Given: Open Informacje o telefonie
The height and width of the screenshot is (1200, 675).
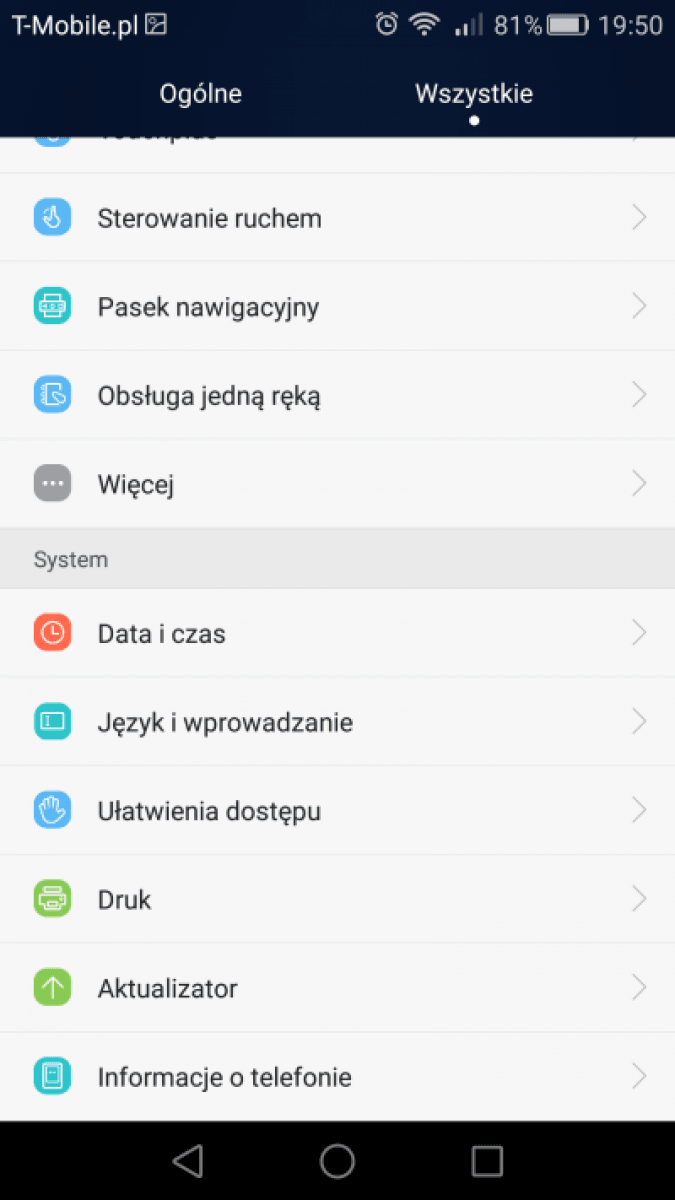Looking at the screenshot, I should pos(337,1077).
